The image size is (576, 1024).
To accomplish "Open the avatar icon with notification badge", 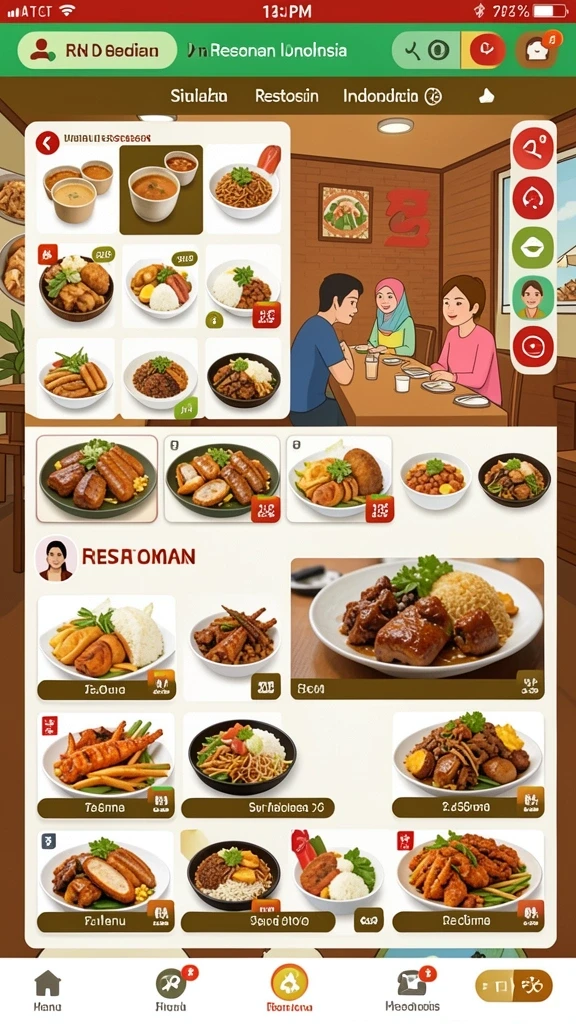I will [539, 49].
